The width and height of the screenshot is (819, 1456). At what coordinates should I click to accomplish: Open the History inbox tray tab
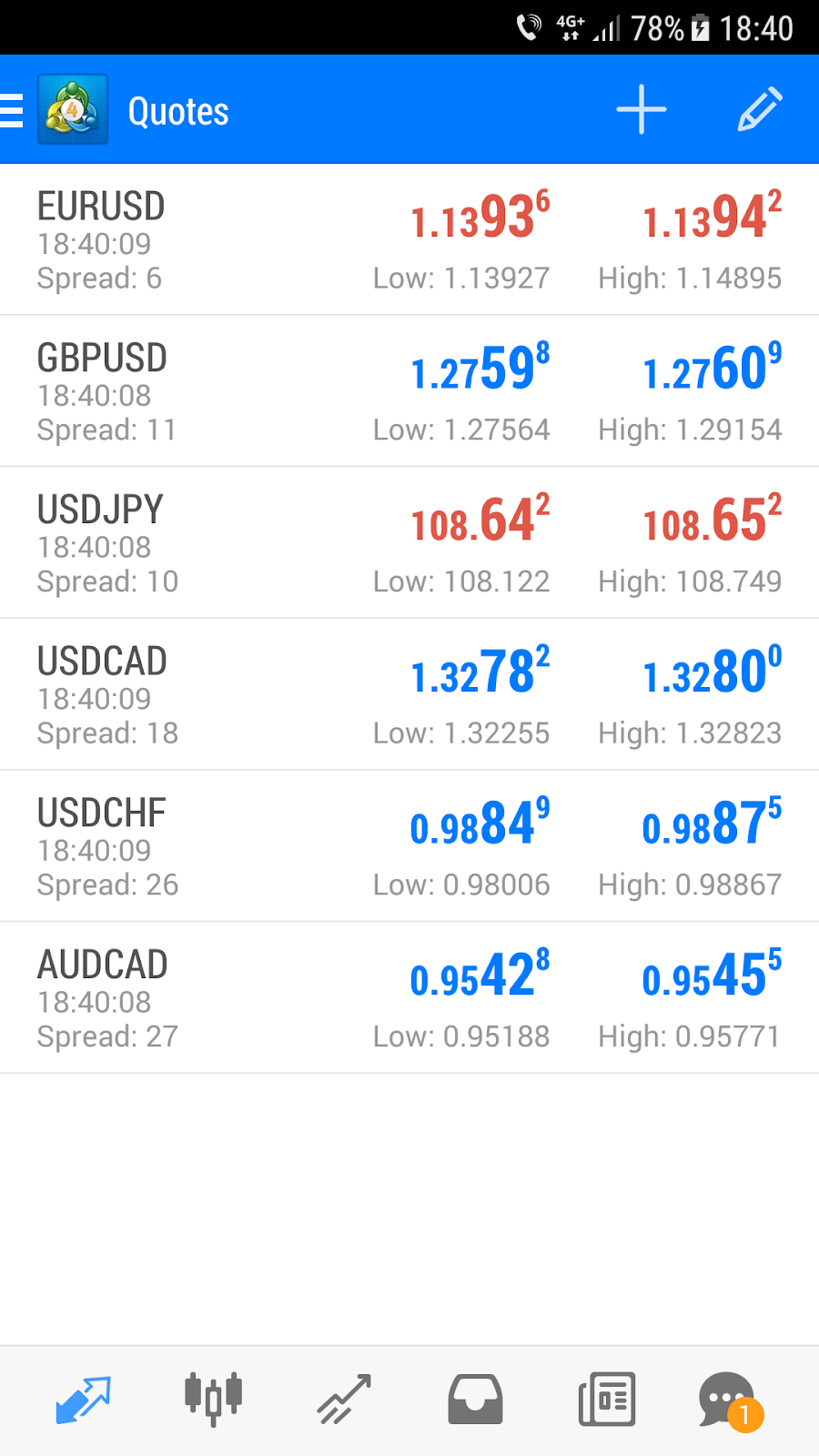(x=475, y=1400)
